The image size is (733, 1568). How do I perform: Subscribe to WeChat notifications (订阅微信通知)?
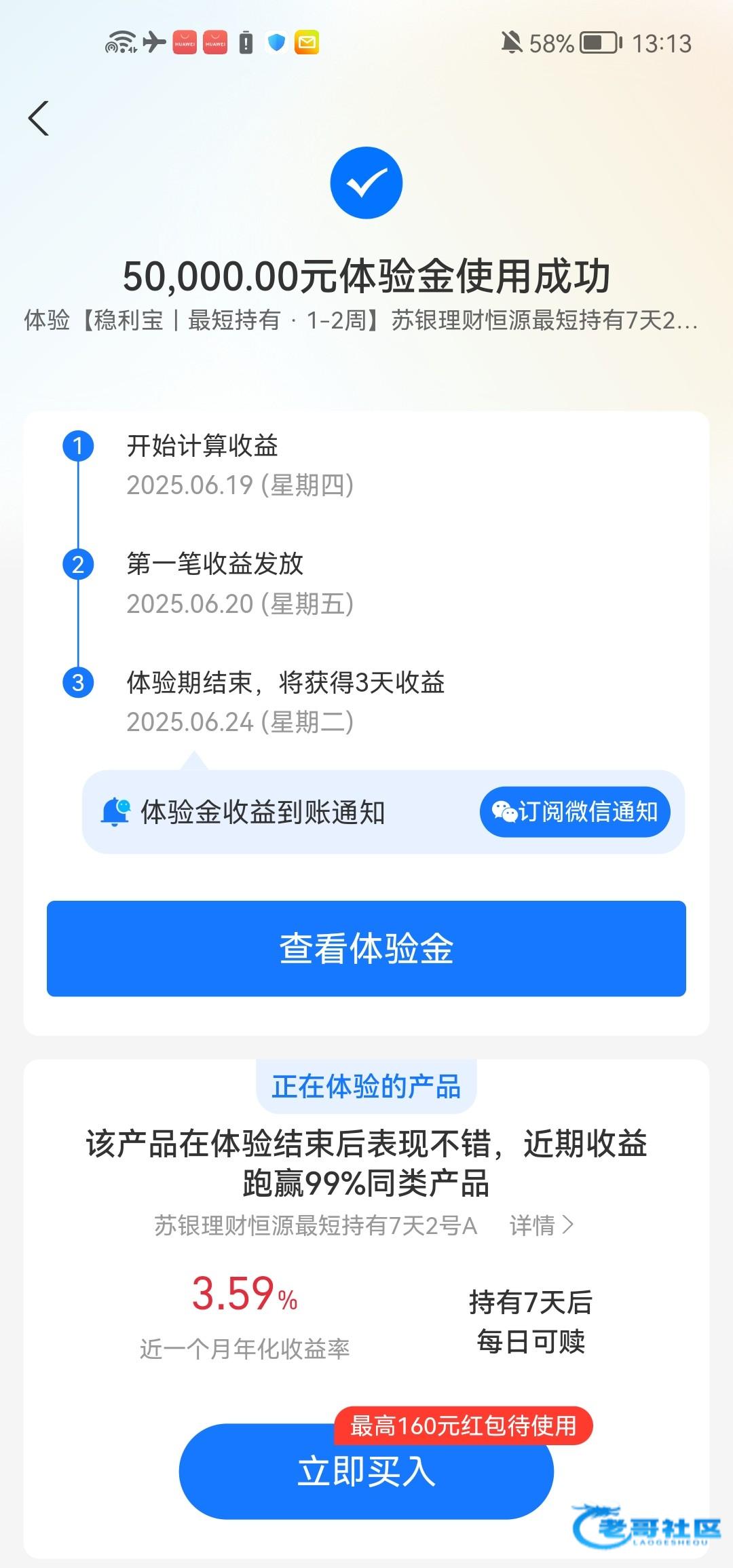coord(575,812)
